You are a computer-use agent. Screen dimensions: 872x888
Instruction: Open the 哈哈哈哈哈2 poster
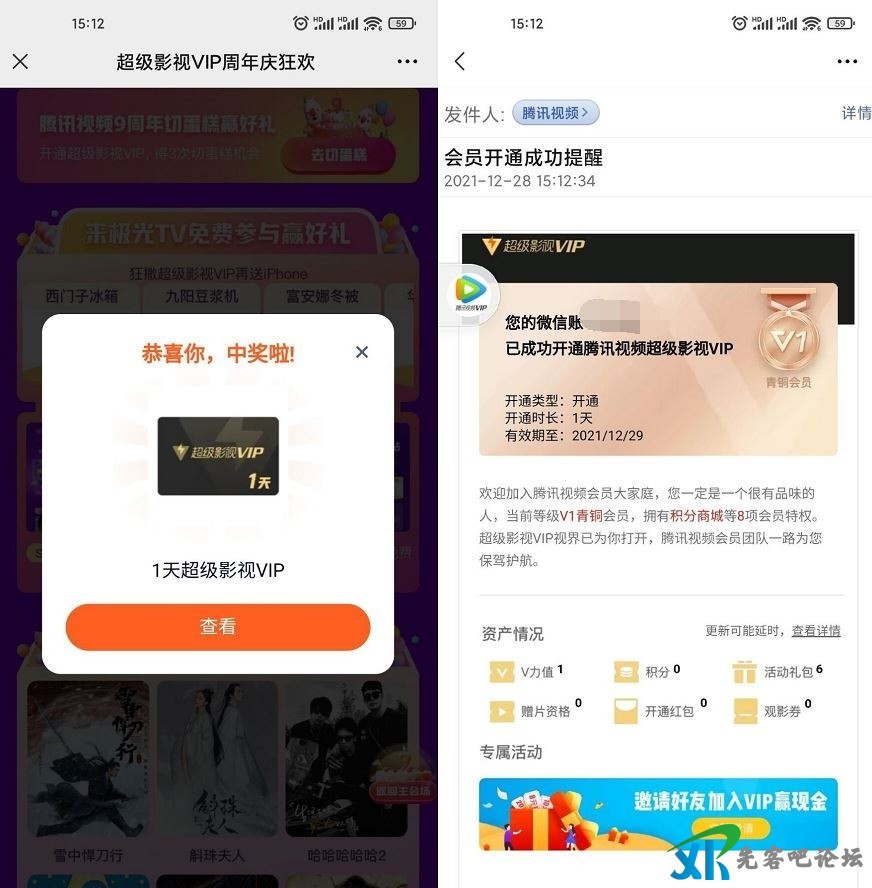tap(346, 760)
